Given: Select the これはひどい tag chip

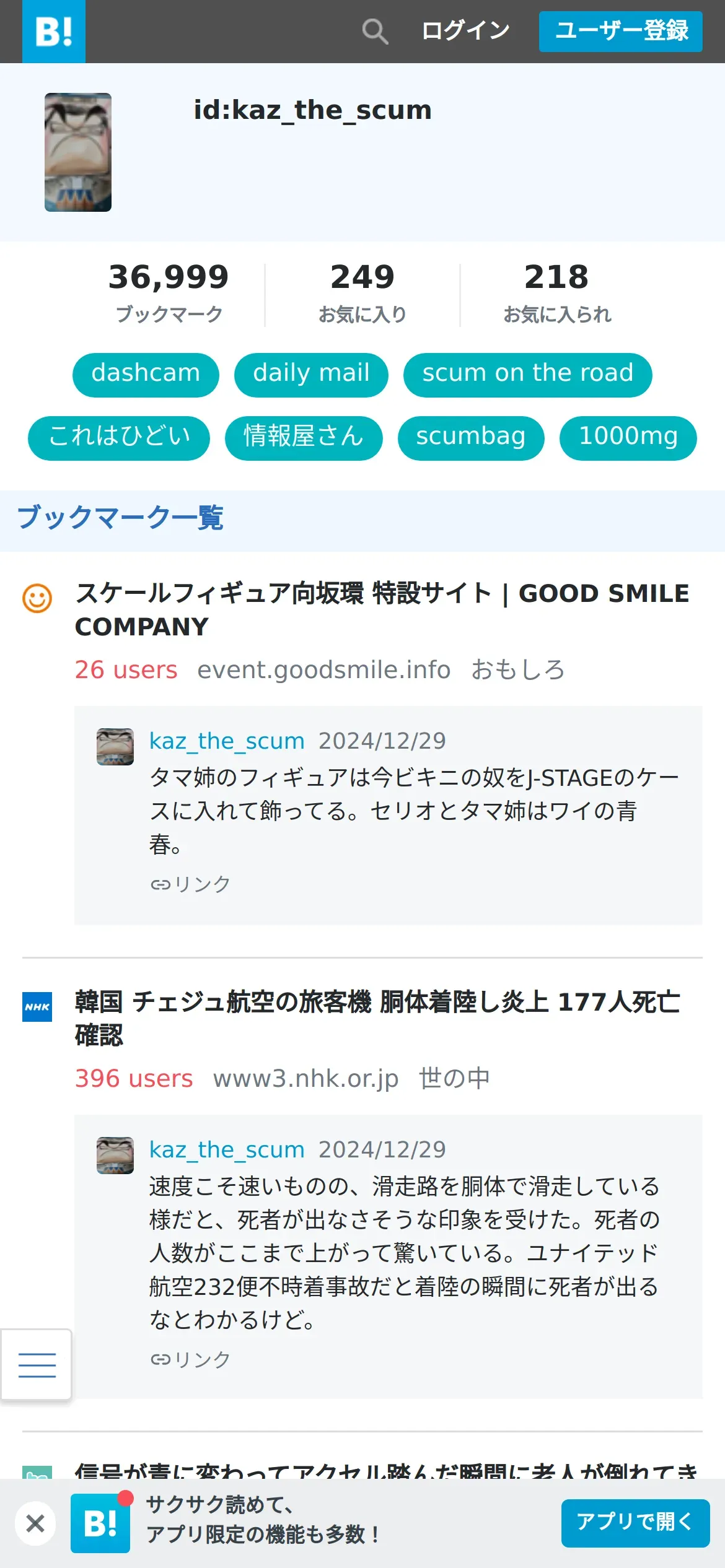Looking at the screenshot, I should (x=119, y=438).
